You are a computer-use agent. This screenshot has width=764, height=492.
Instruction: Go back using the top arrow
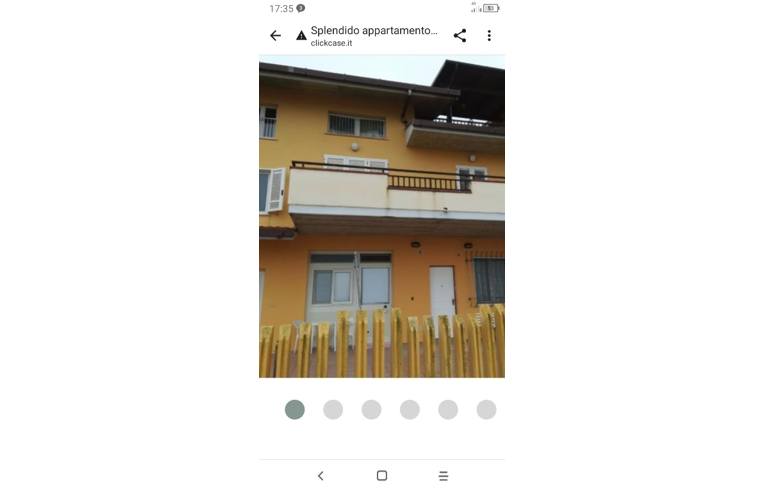[275, 36]
